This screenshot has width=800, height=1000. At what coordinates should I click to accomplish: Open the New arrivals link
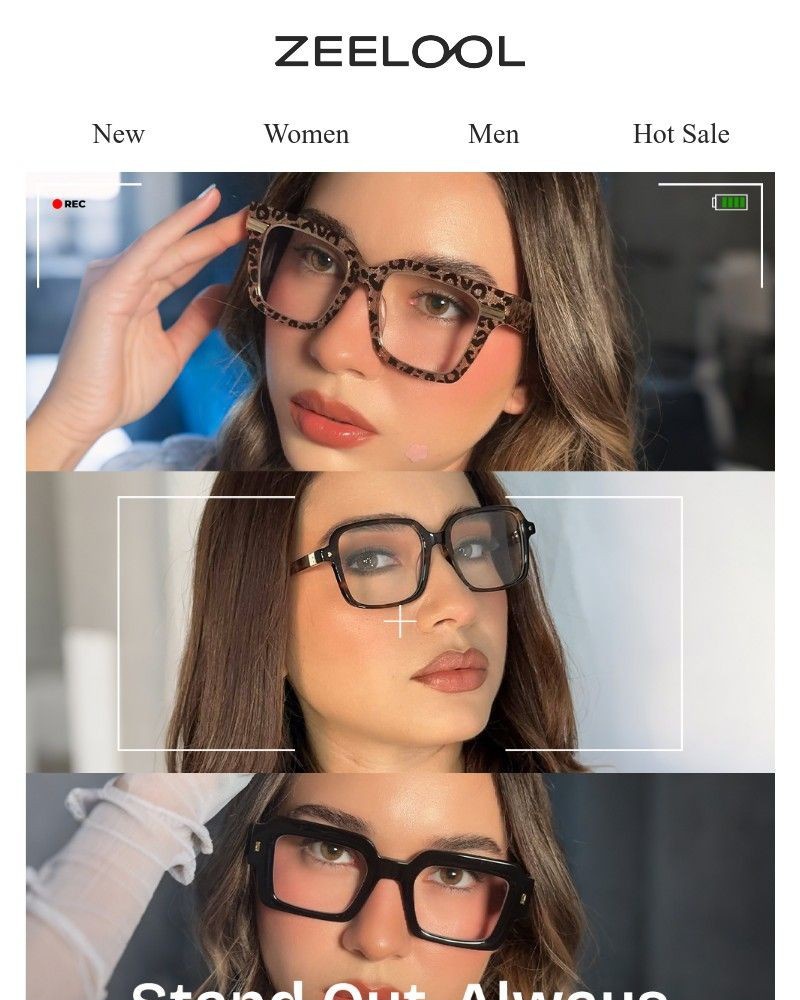[x=118, y=134]
